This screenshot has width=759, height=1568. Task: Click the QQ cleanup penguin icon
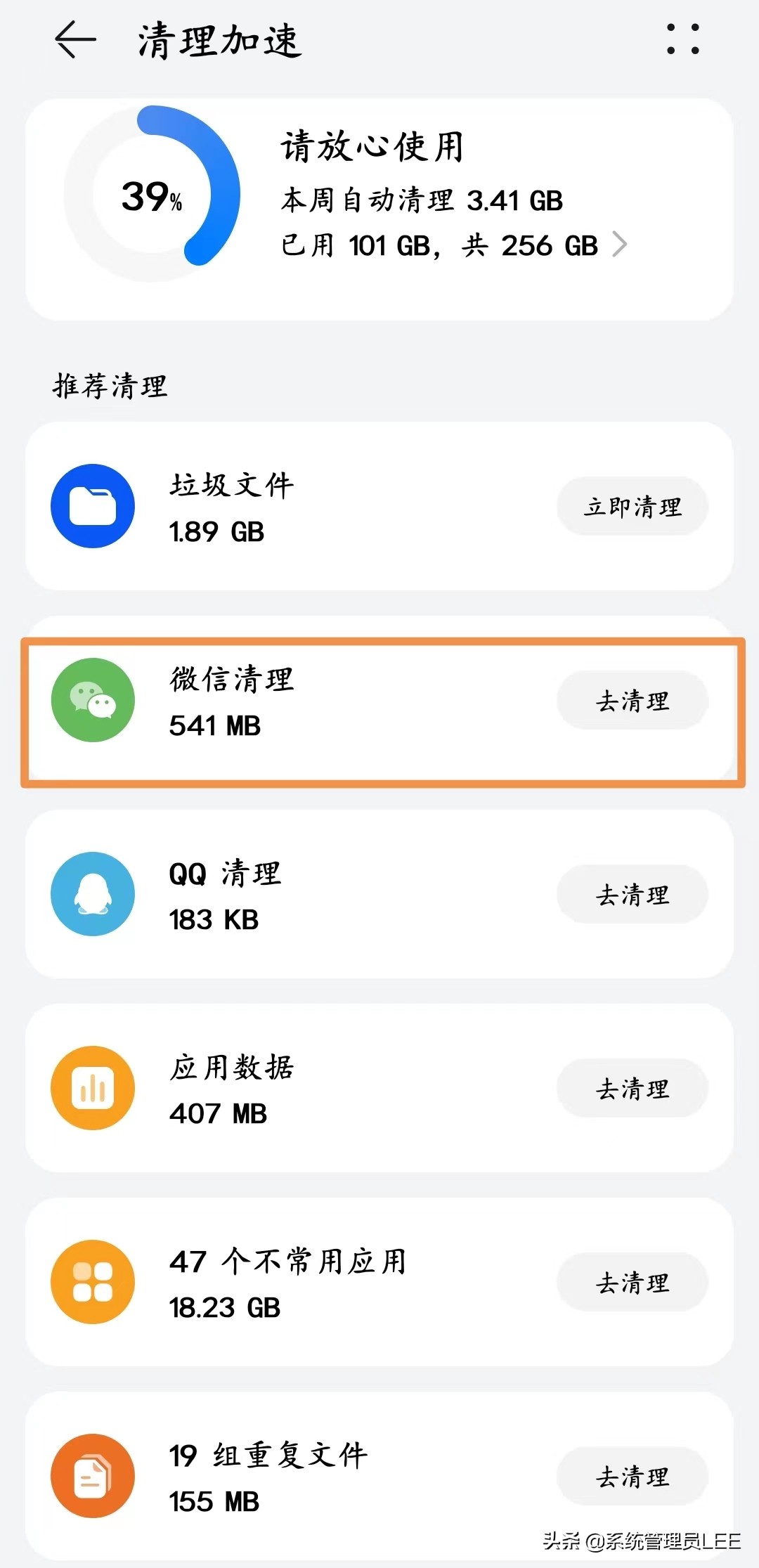[92, 894]
